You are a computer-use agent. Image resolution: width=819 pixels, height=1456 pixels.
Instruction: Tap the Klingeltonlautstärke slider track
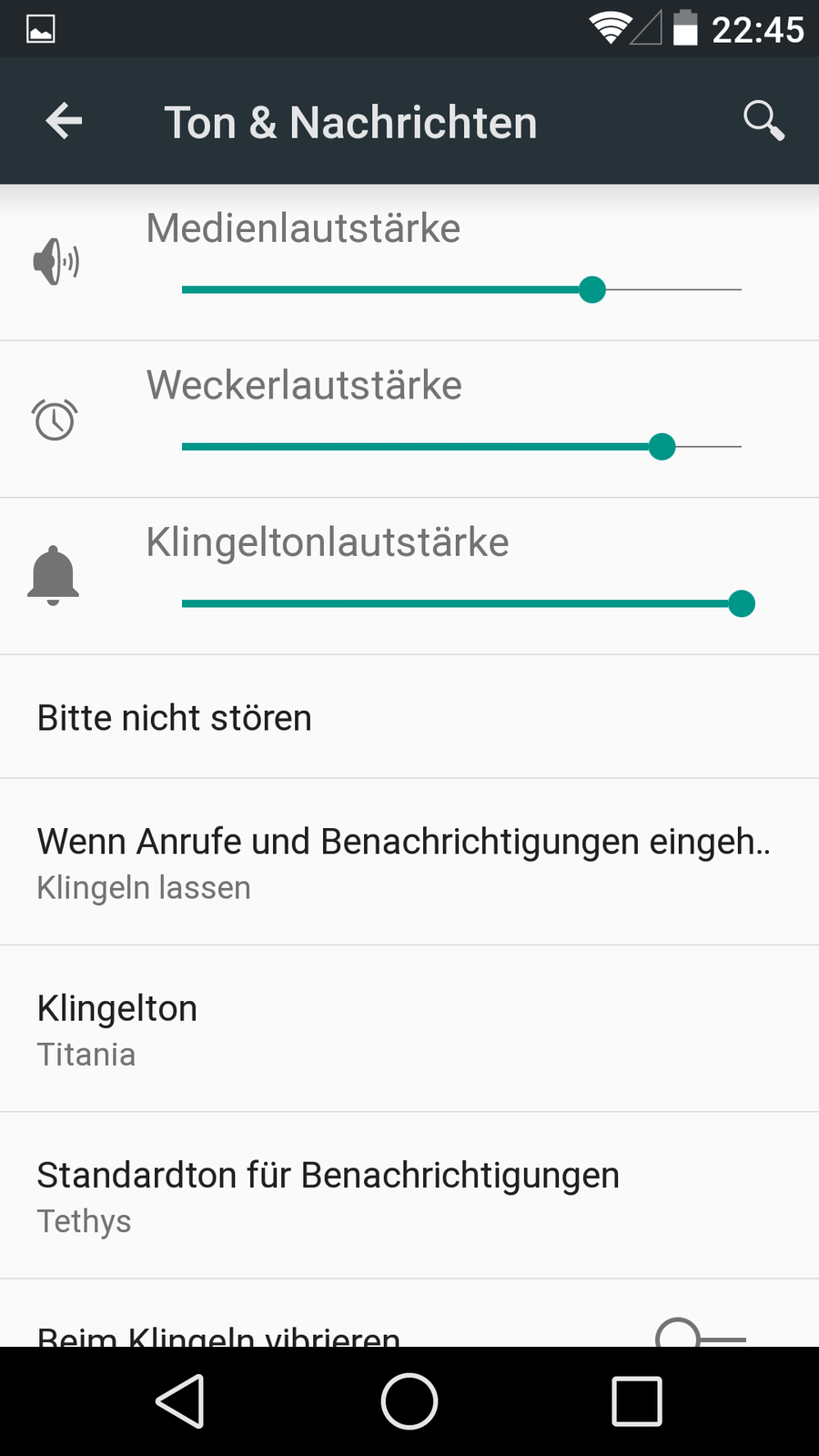point(461,603)
